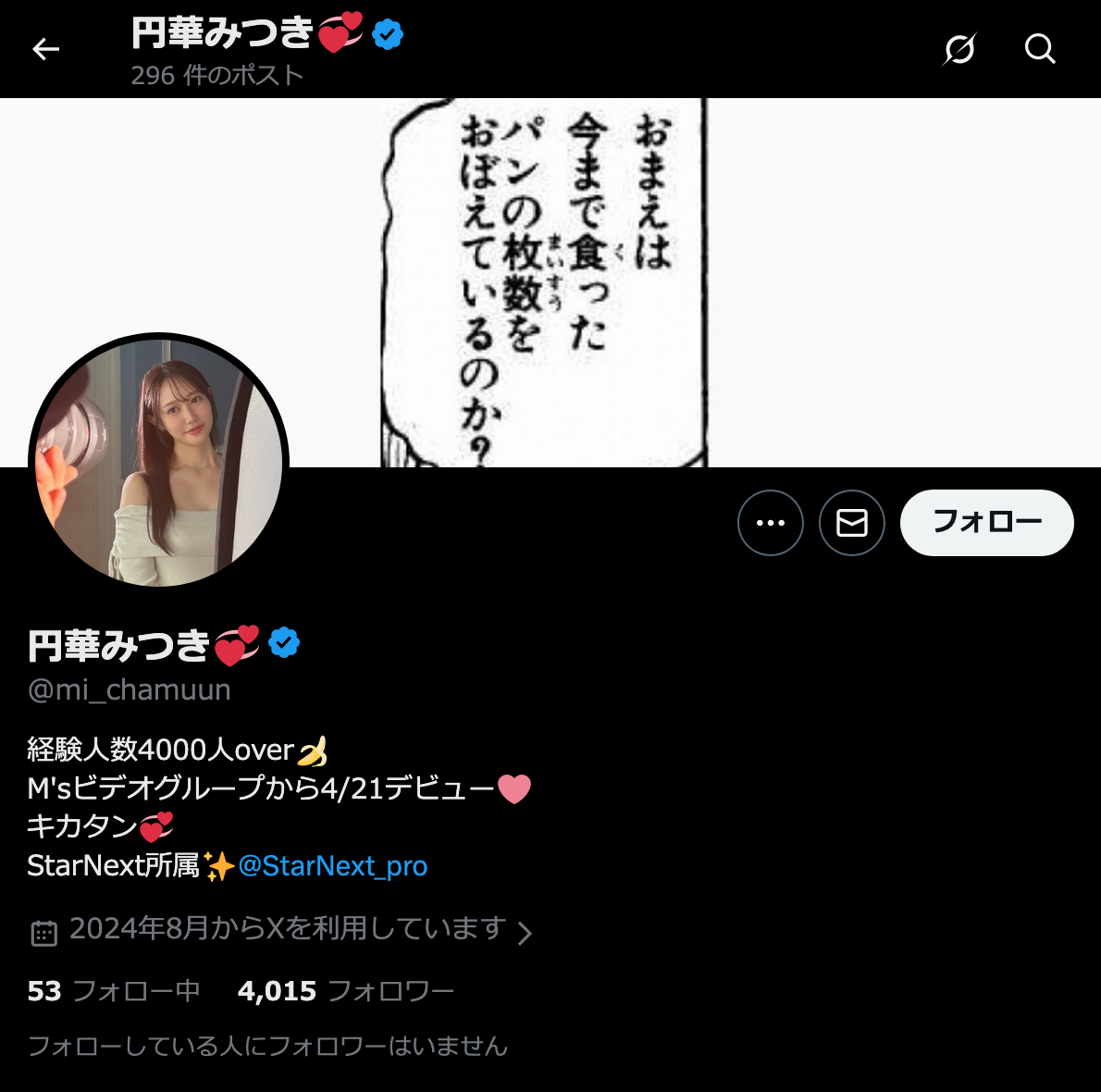This screenshot has height=1092, width=1101.
Task: Search this profile's posts
Action: (1040, 49)
